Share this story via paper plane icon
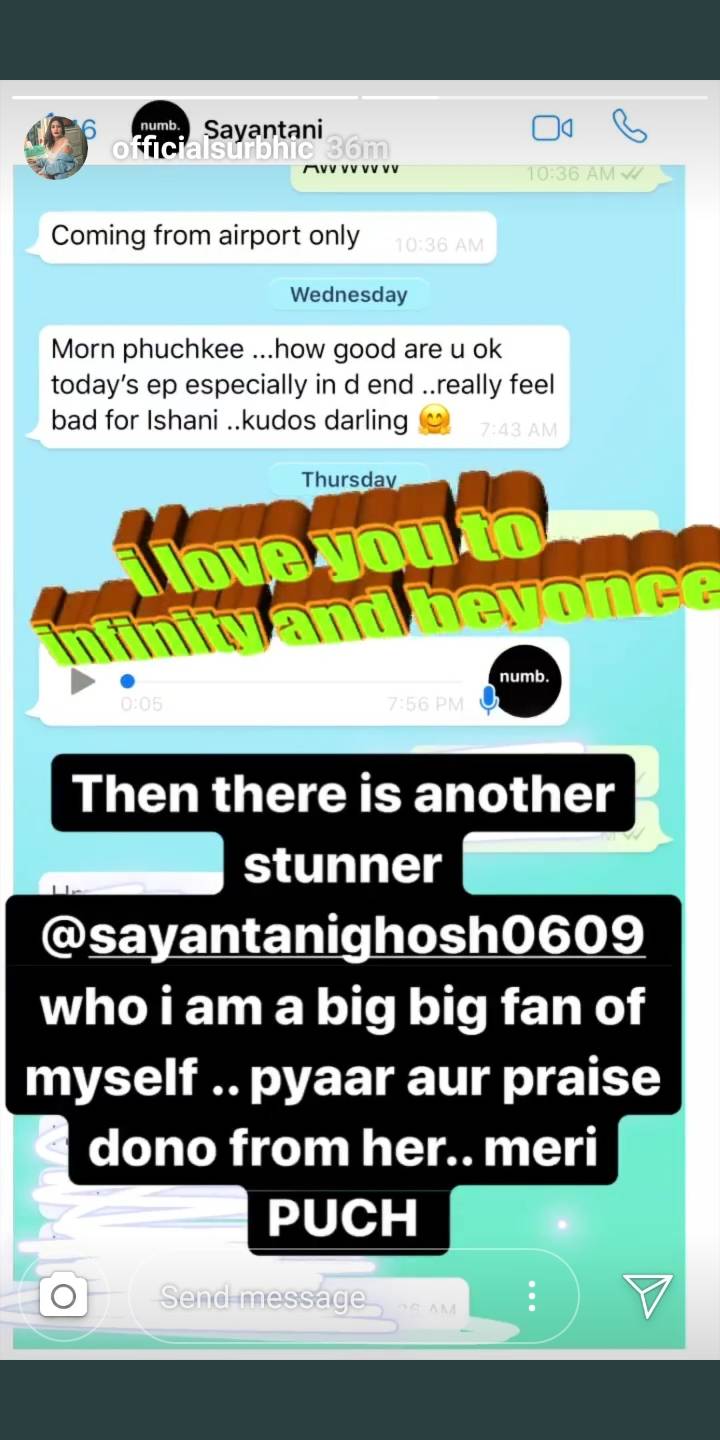Viewport: 720px width, 1440px height. (647, 1296)
